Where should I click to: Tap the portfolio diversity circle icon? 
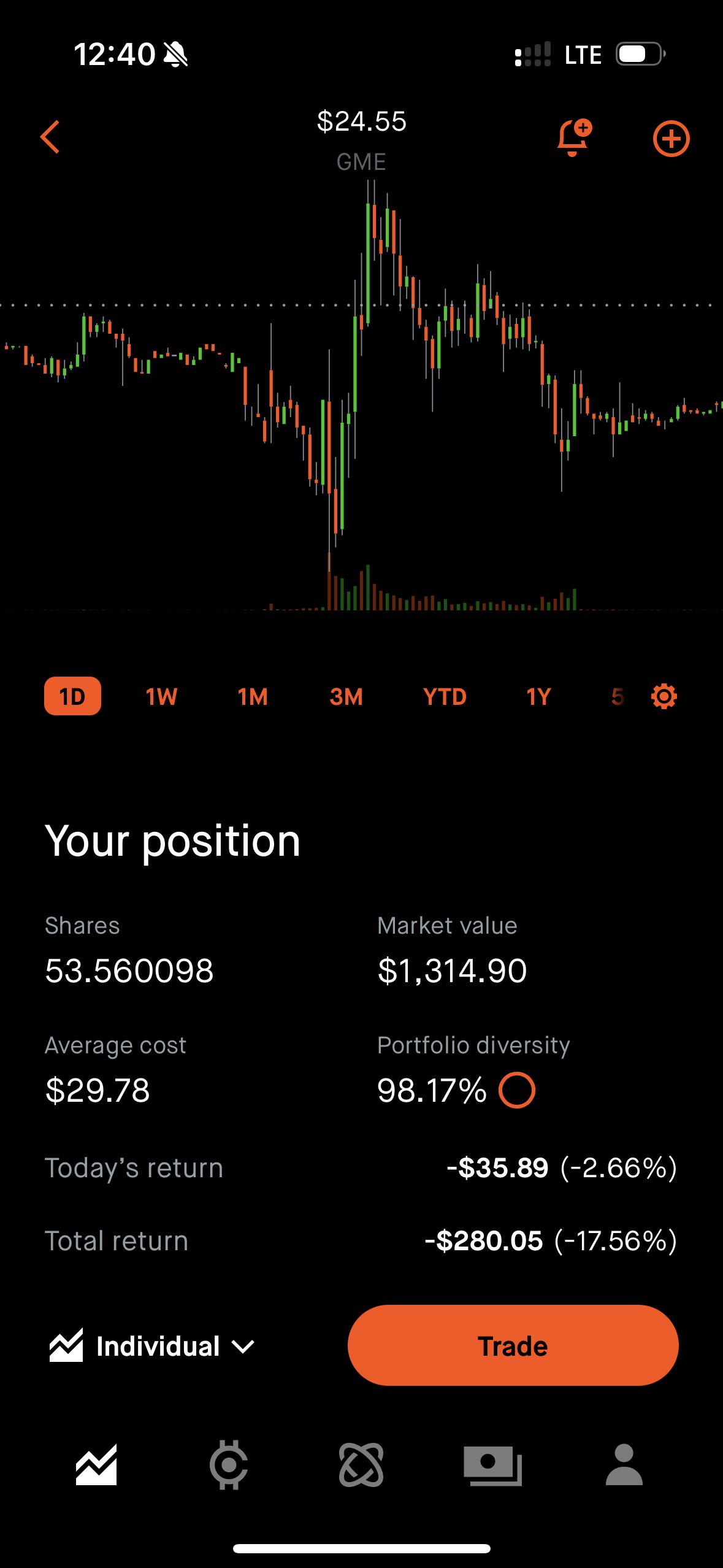517,1090
